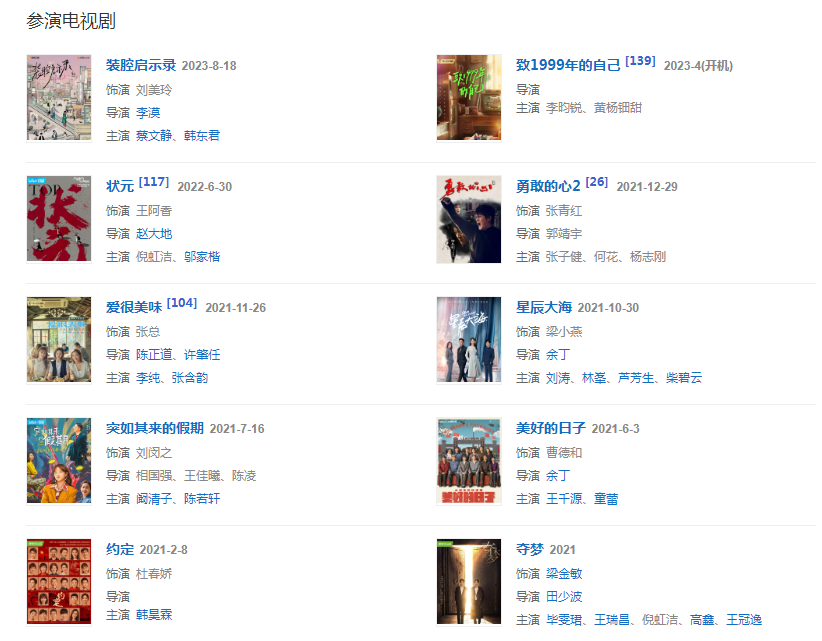Open the 装腔启示录 drama title link

[140, 66]
